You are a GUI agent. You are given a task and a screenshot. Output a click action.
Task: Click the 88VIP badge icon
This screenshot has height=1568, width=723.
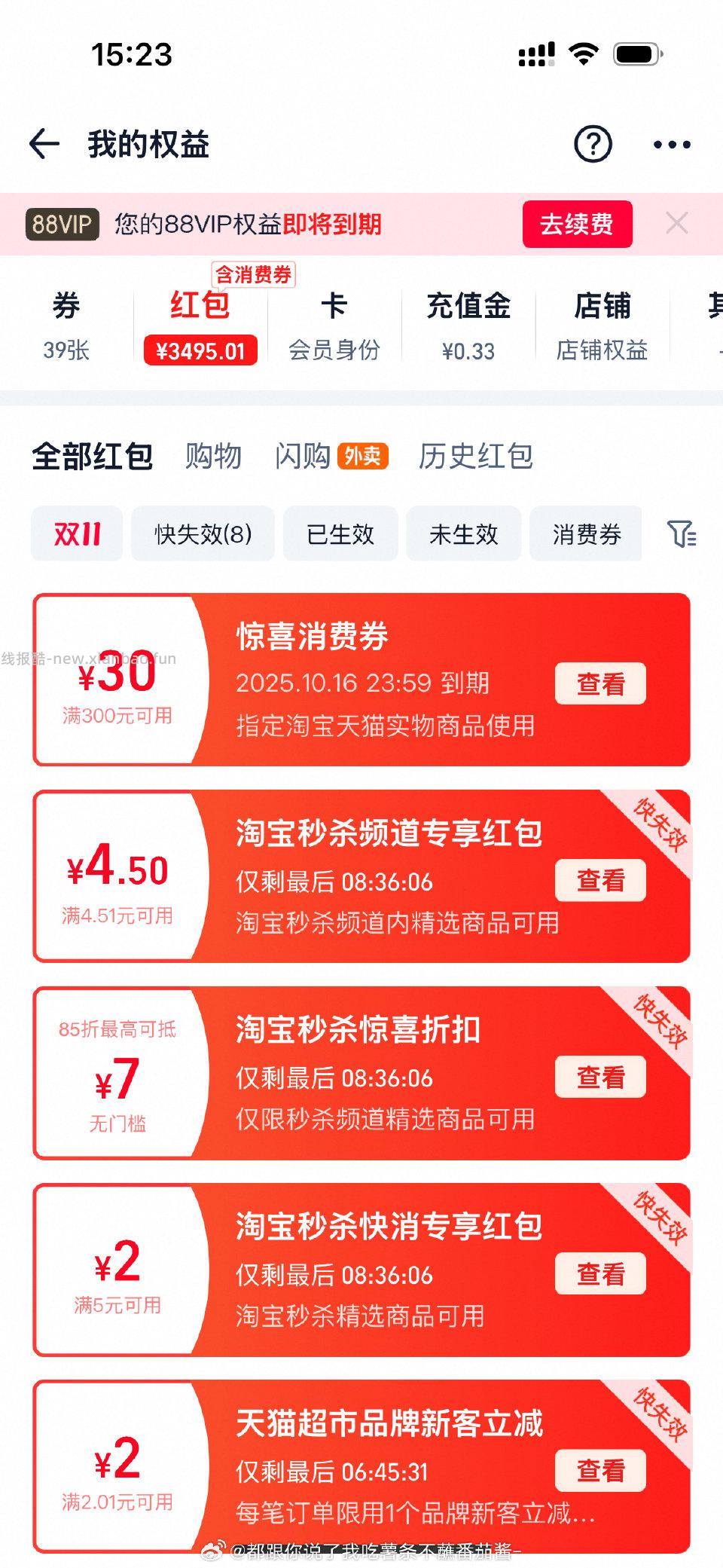[x=63, y=224]
